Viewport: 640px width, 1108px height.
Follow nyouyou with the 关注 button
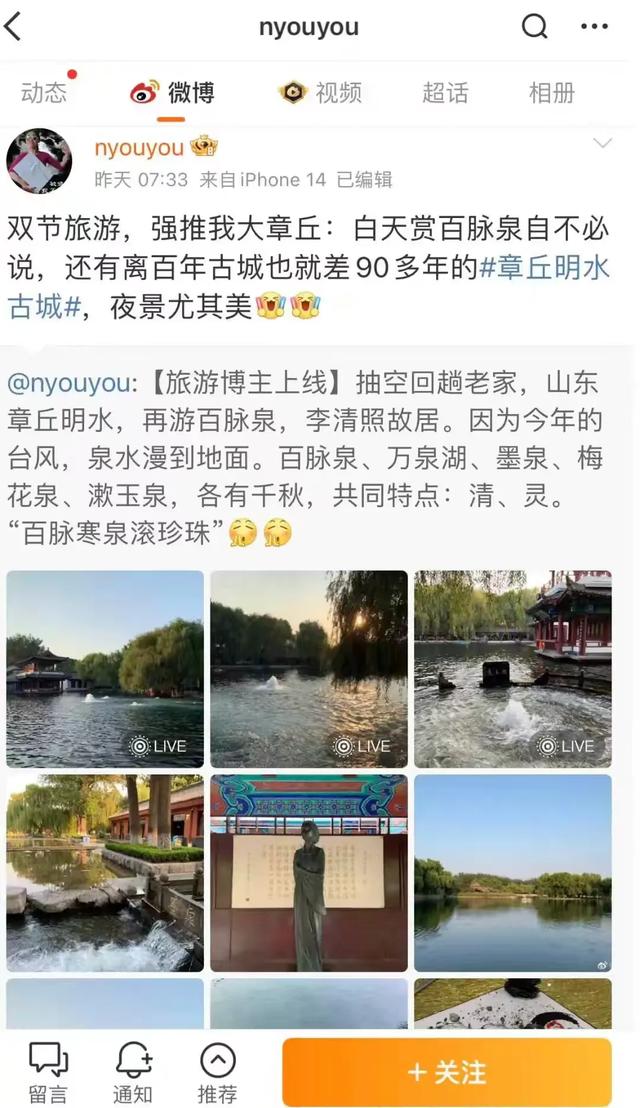click(x=447, y=1072)
